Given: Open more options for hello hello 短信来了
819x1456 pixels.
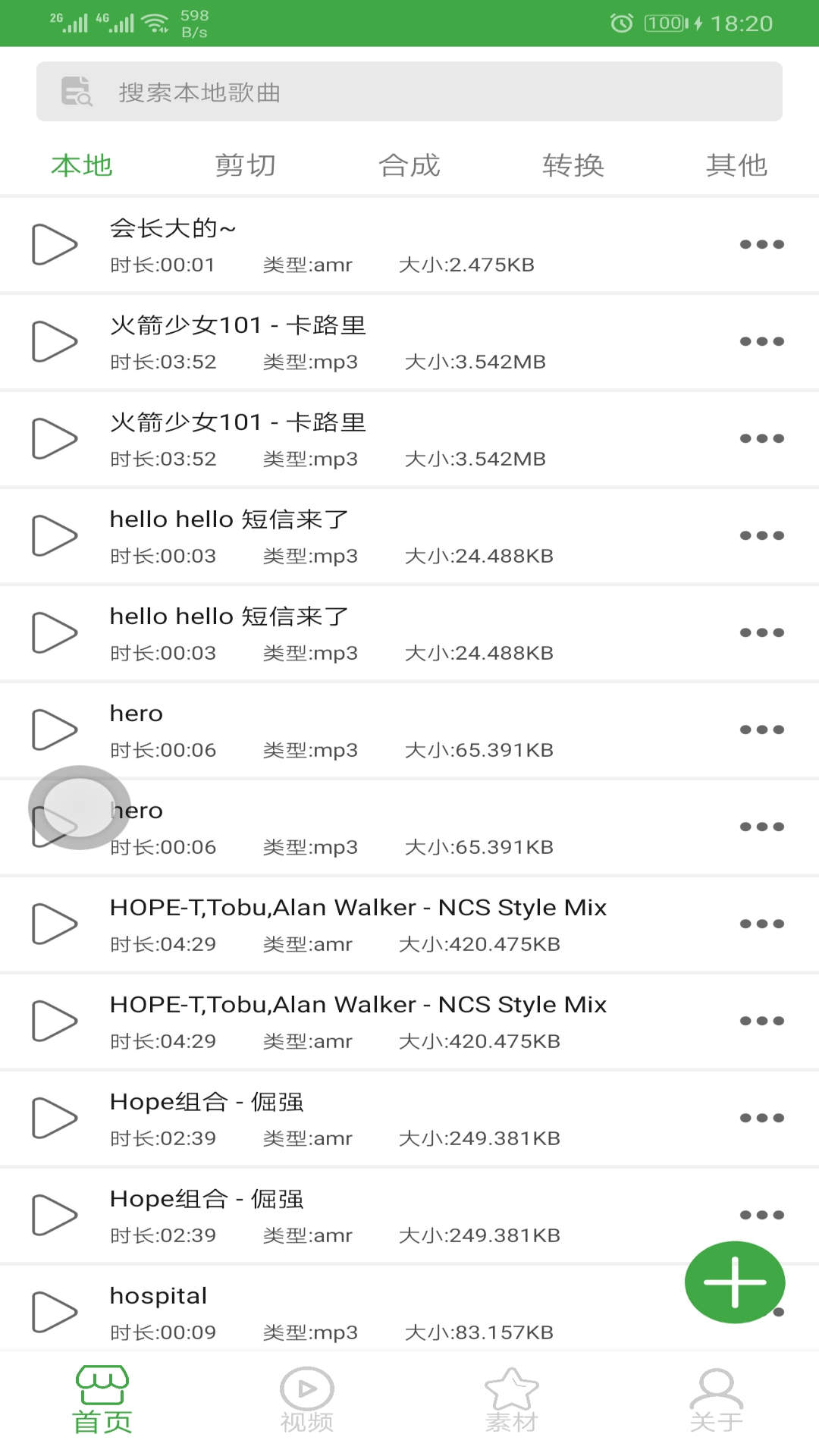Looking at the screenshot, I should click(x=761, y=535).
